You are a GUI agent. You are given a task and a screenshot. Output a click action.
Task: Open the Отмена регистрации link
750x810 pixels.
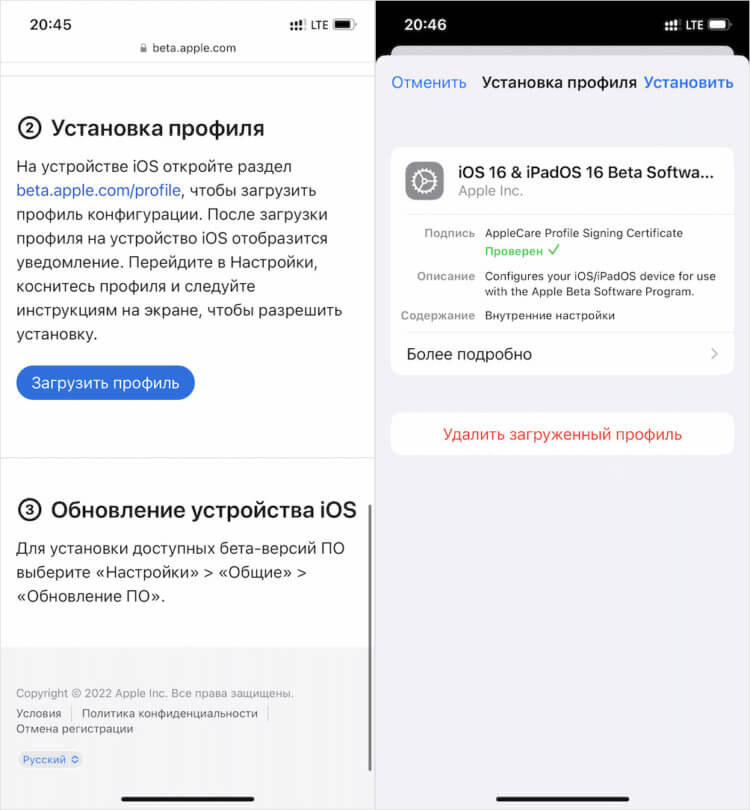tap(74, 729)
